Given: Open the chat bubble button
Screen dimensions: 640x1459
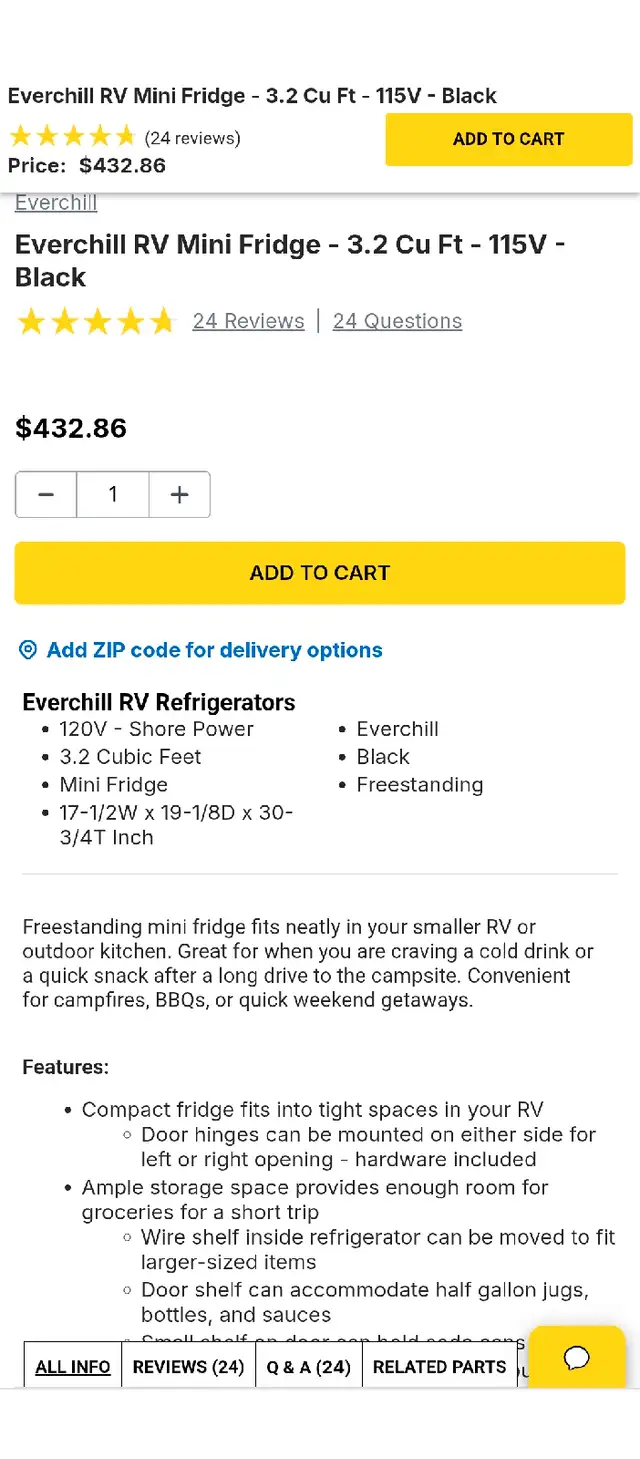Looking at the screenshot, I should pyautogui.click(x=577, y=1357).
